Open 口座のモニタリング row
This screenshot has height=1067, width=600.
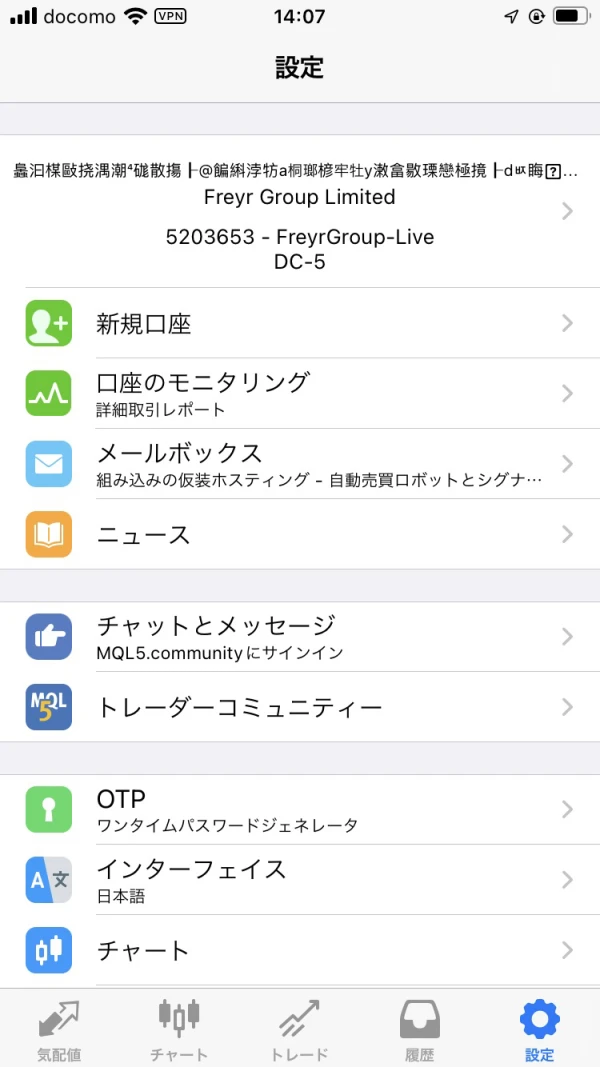click(x=300, y=393)
